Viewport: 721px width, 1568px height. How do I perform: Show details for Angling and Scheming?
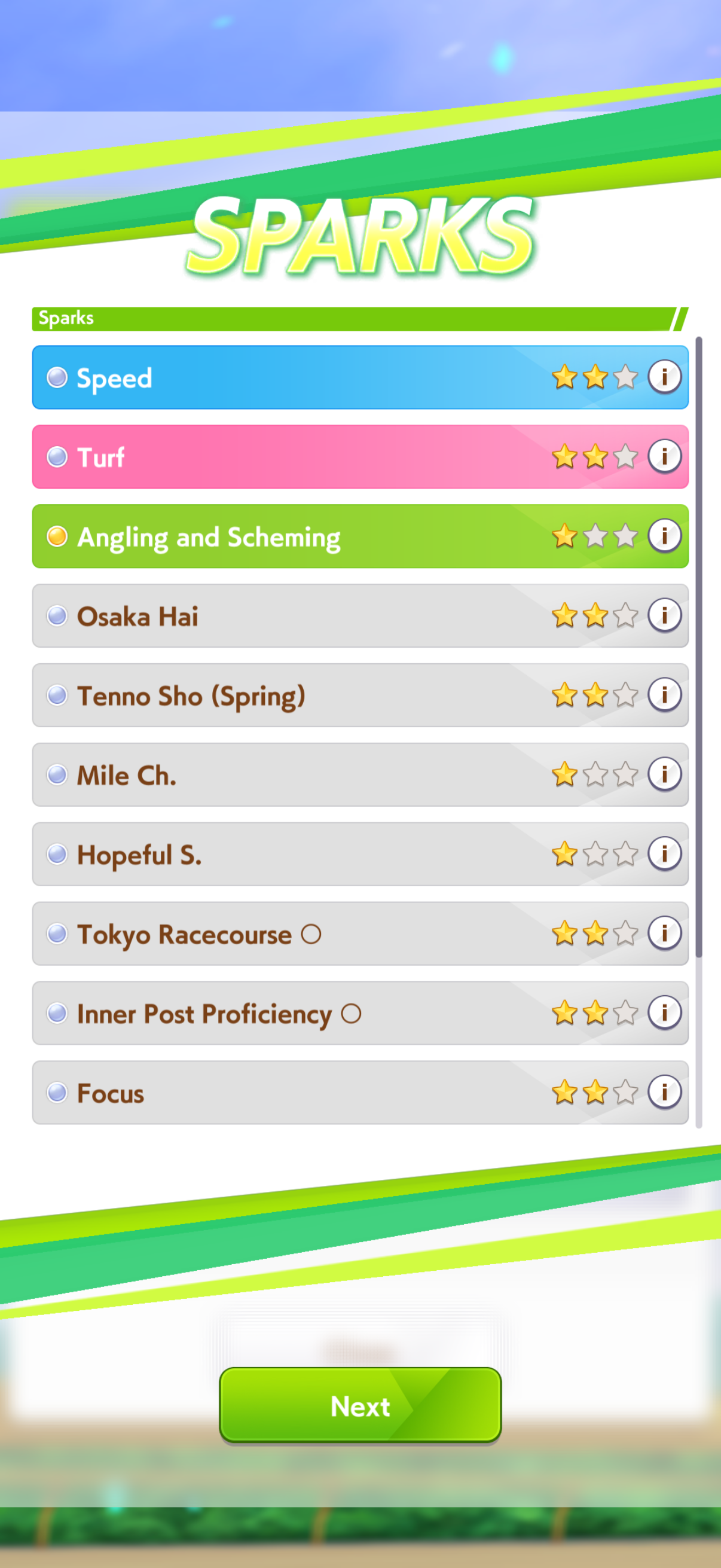click(664, 536)
